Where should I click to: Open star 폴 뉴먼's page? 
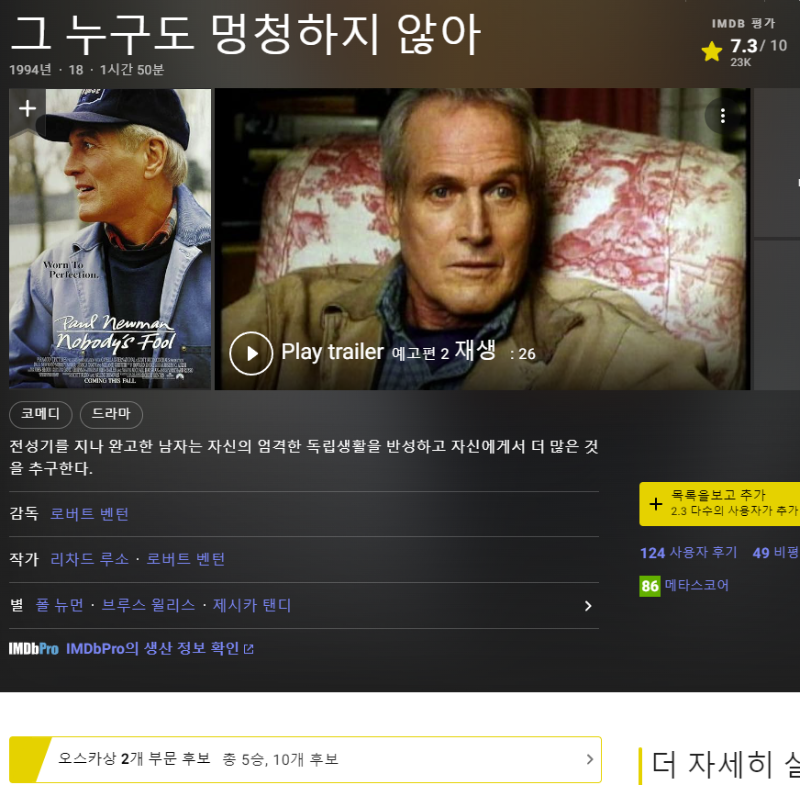(x=60, y=605)
